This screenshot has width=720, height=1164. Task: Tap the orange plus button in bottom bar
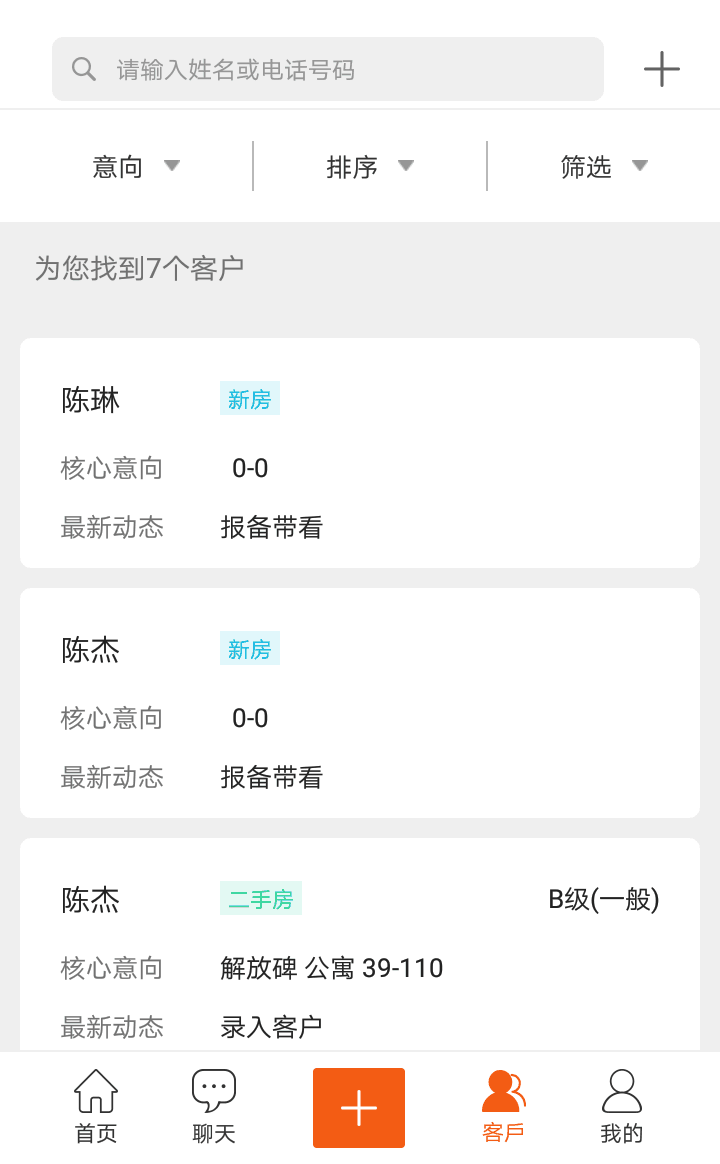[358, 1107]
